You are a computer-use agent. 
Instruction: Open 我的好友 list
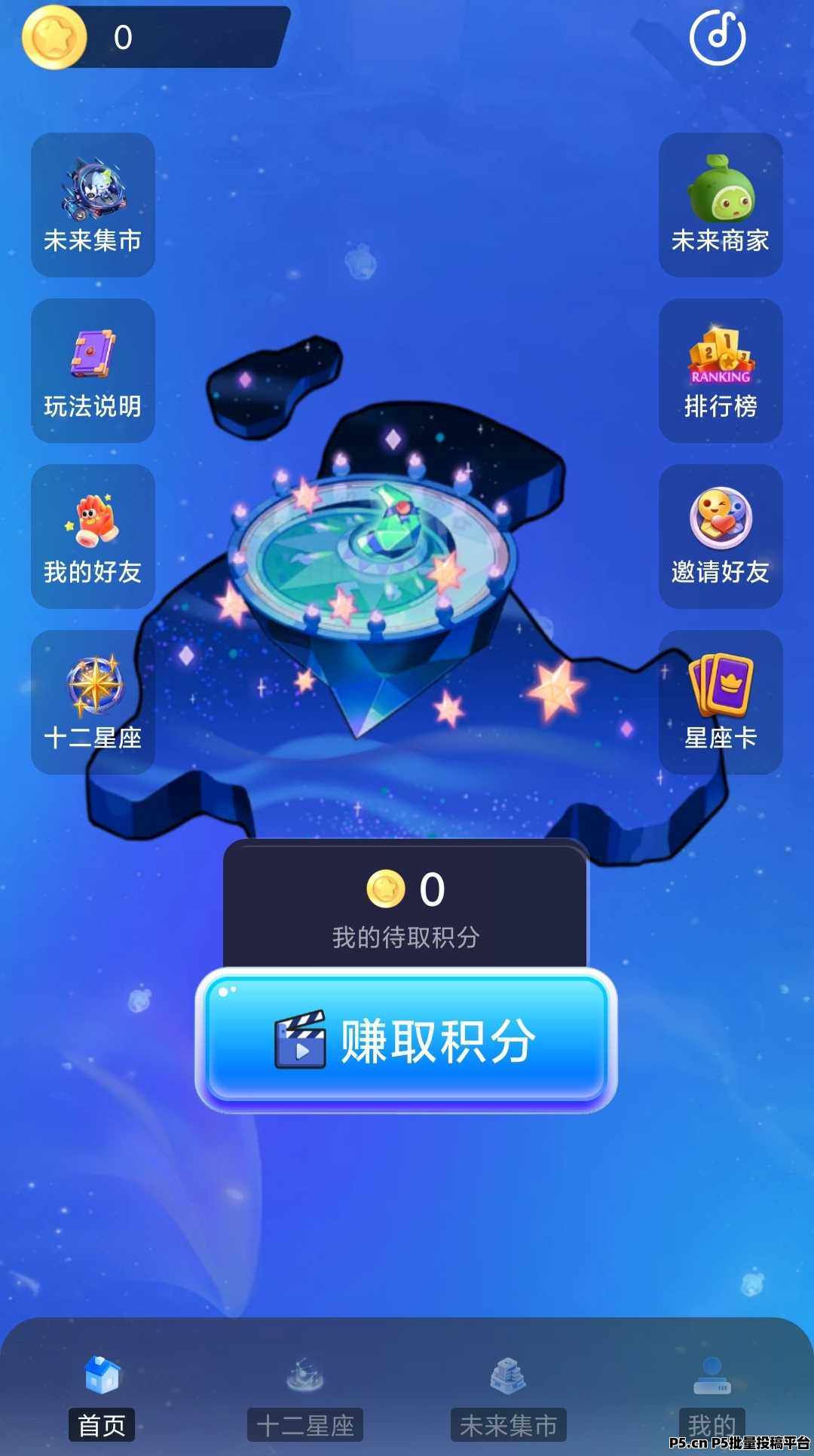[x=93, y=537]
